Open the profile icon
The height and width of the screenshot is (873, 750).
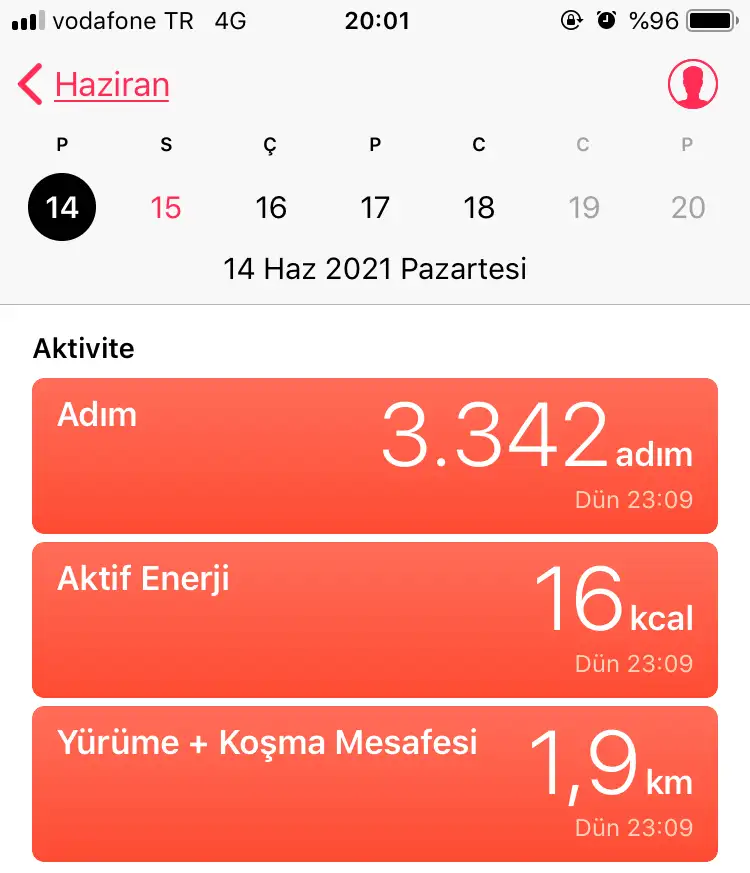coord(693,85)
